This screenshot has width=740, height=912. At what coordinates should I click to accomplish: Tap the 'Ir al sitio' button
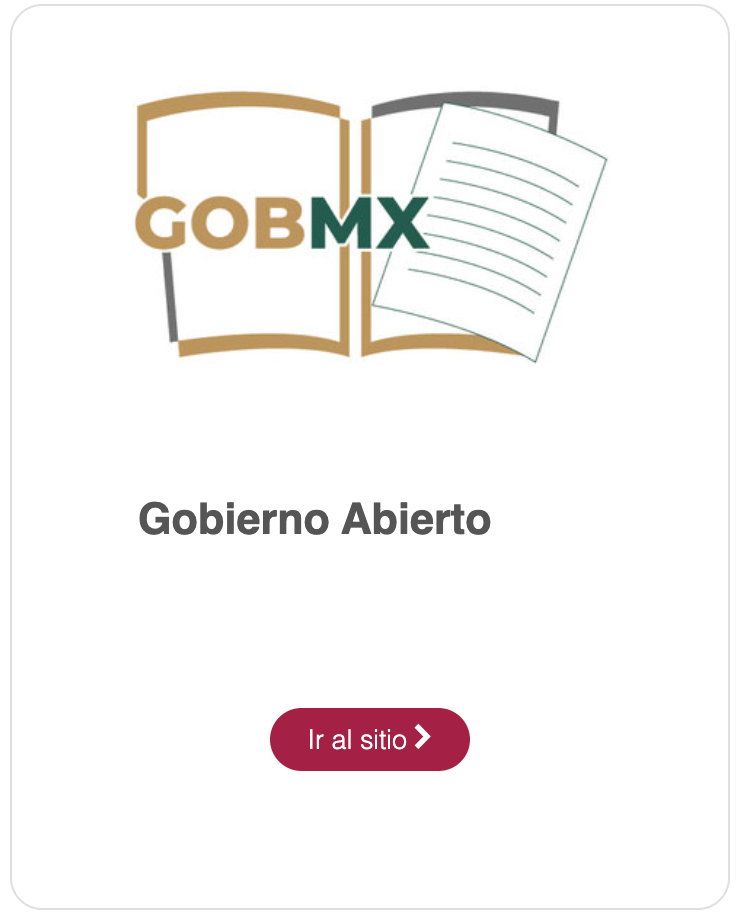(x=369, y=739)
